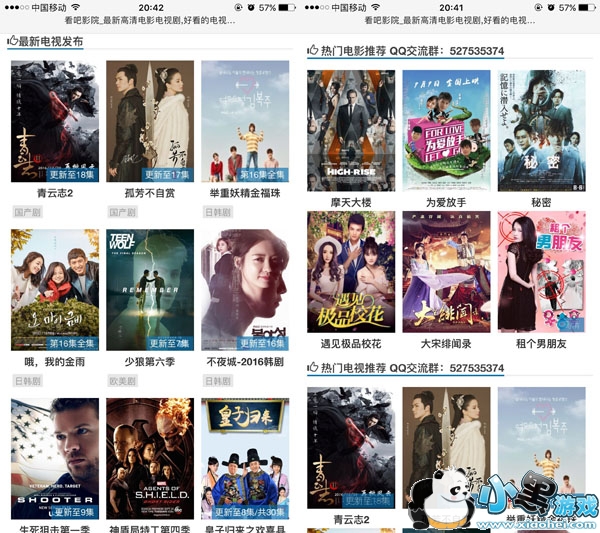
Task: Open the movie 租个男朋友
Action: tap(541, 271)
